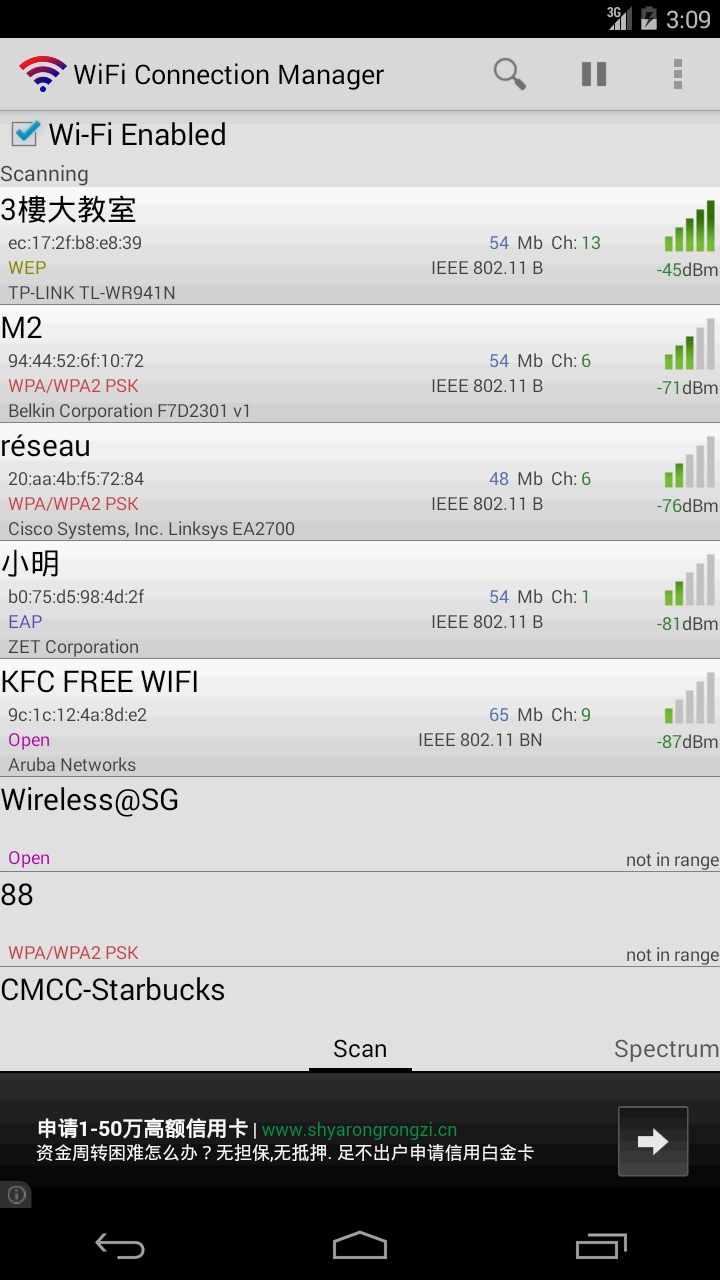
Task: Switch to the Scan tab
Action: [x=360, y=1049]
